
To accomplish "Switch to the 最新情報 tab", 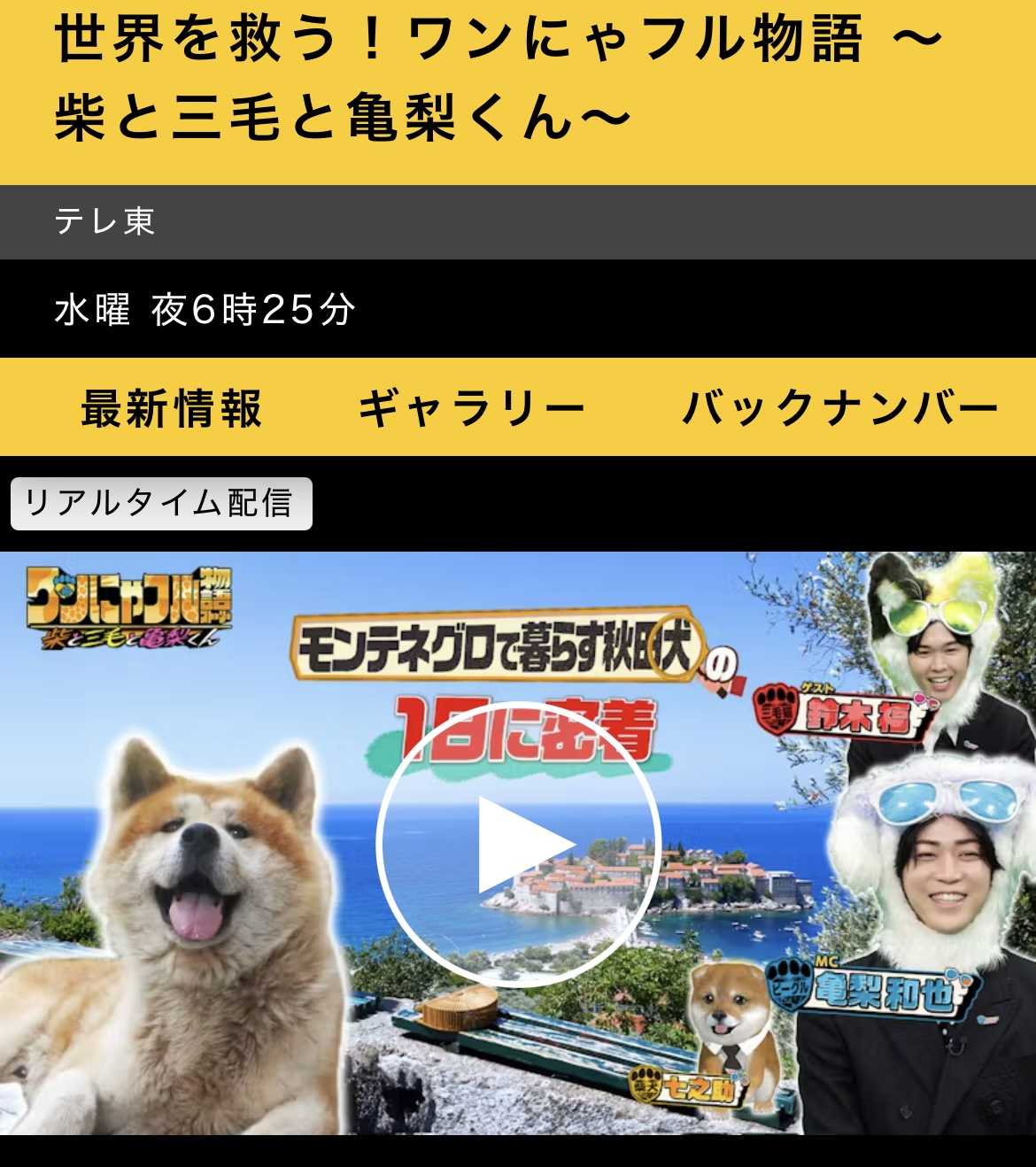I will click(172, 409).
